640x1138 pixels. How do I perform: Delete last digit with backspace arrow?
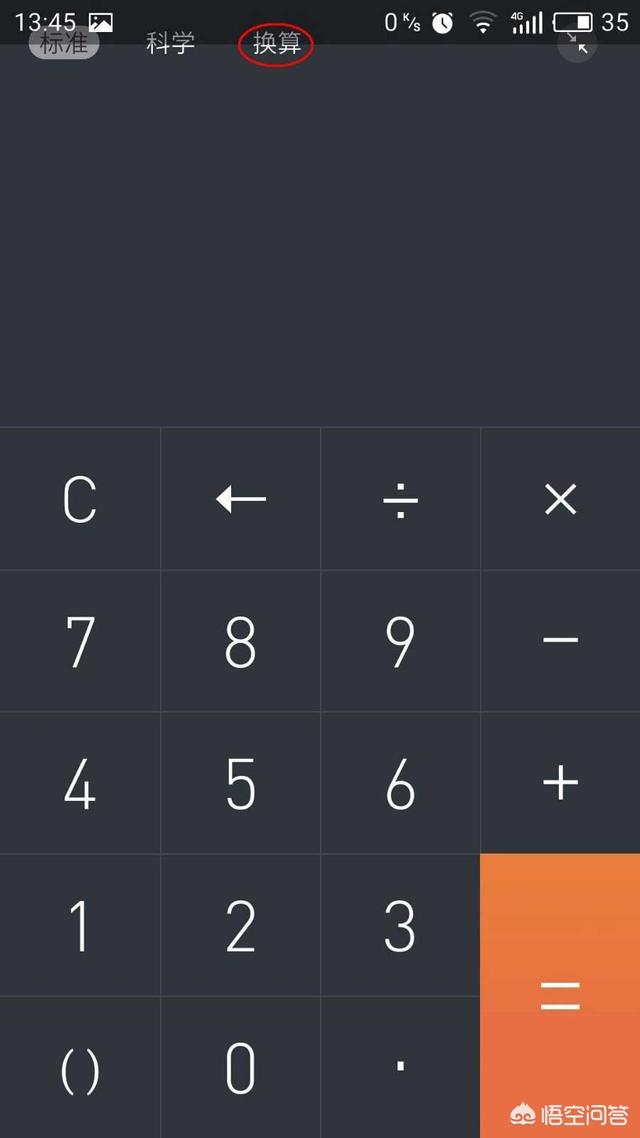point(241,499)
